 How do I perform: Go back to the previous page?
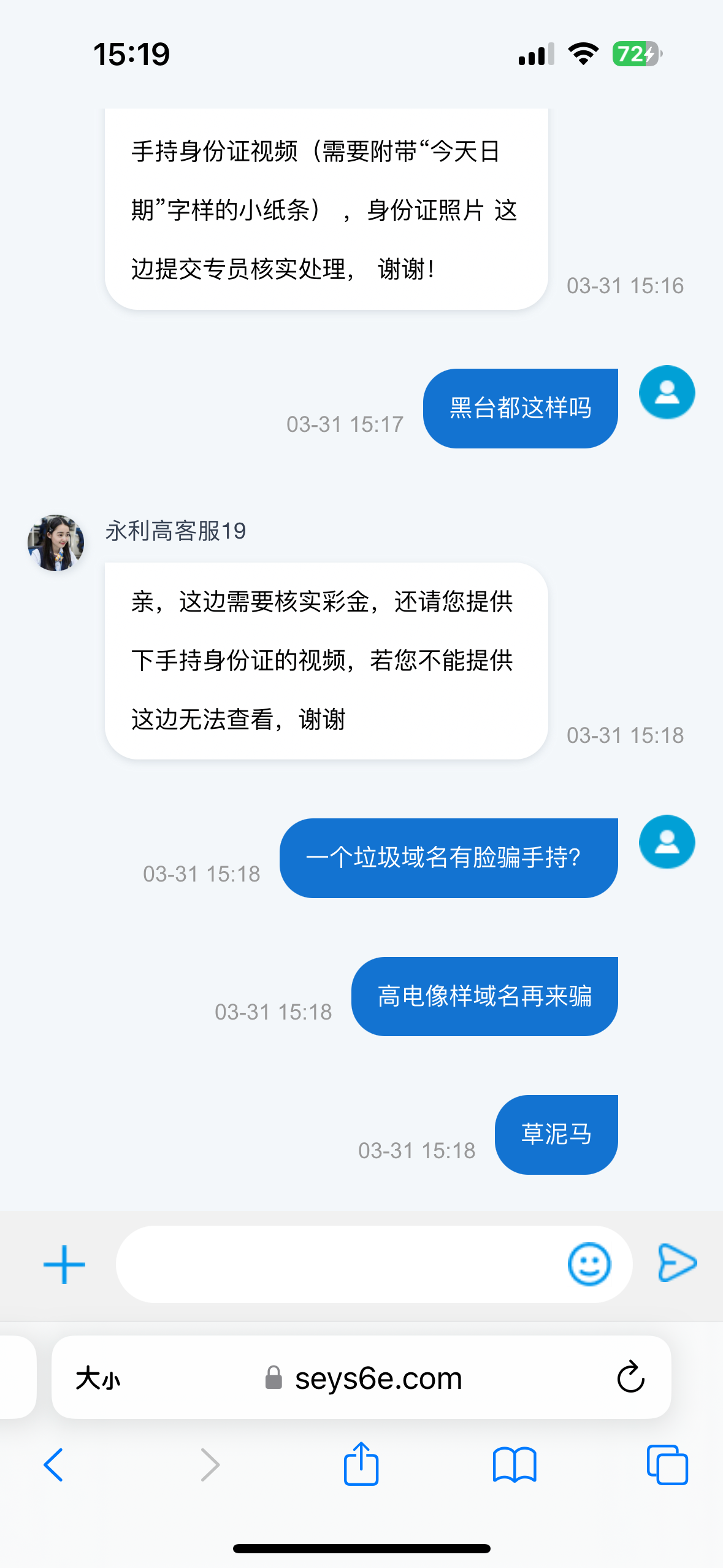pyautogui.click(x=53, y=1465)
